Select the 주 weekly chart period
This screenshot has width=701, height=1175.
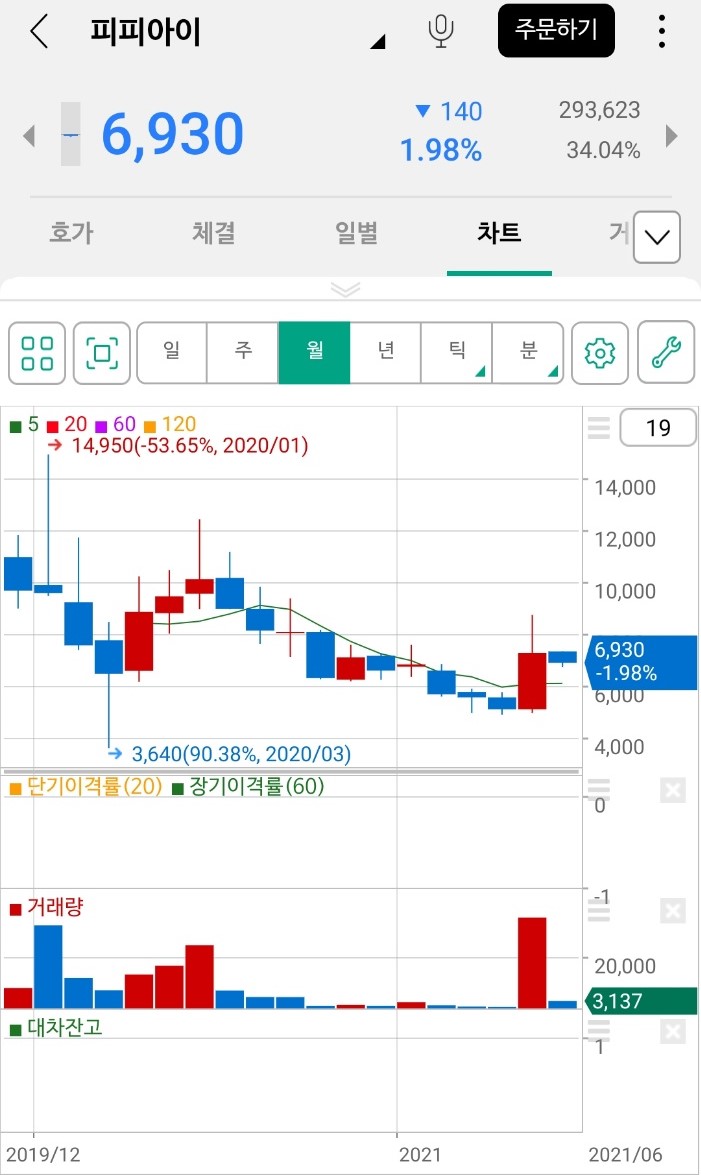[x=243, y=353]
